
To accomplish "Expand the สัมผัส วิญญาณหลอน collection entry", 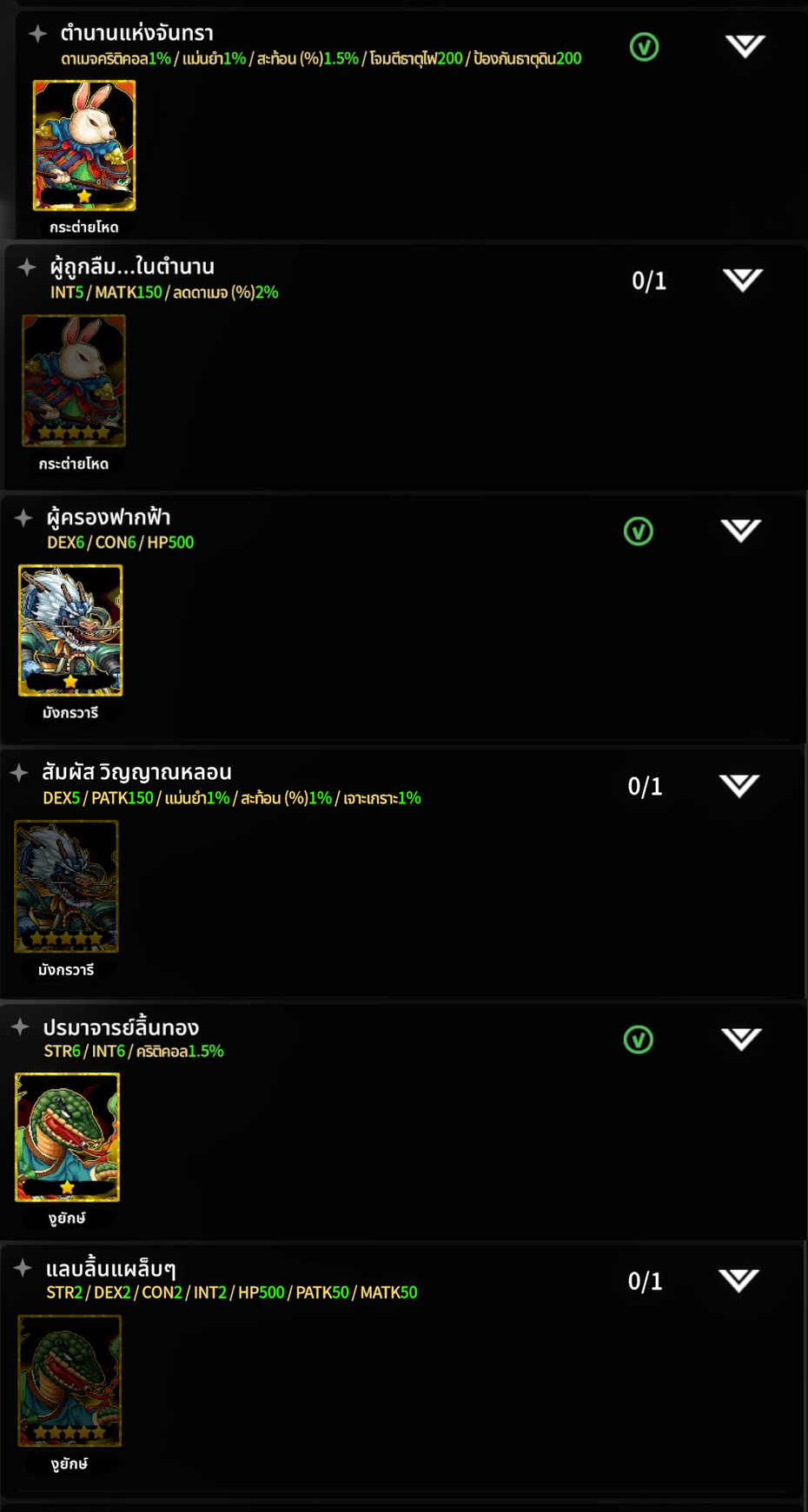I will (x=738, y=785).
